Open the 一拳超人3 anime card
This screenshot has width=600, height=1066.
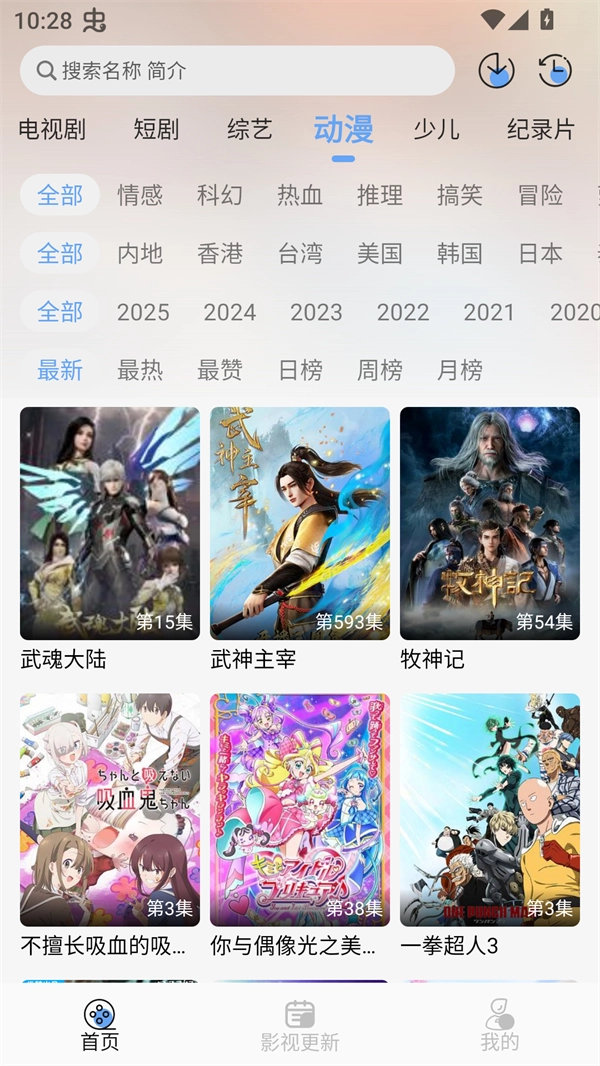[x=490, y=810]
